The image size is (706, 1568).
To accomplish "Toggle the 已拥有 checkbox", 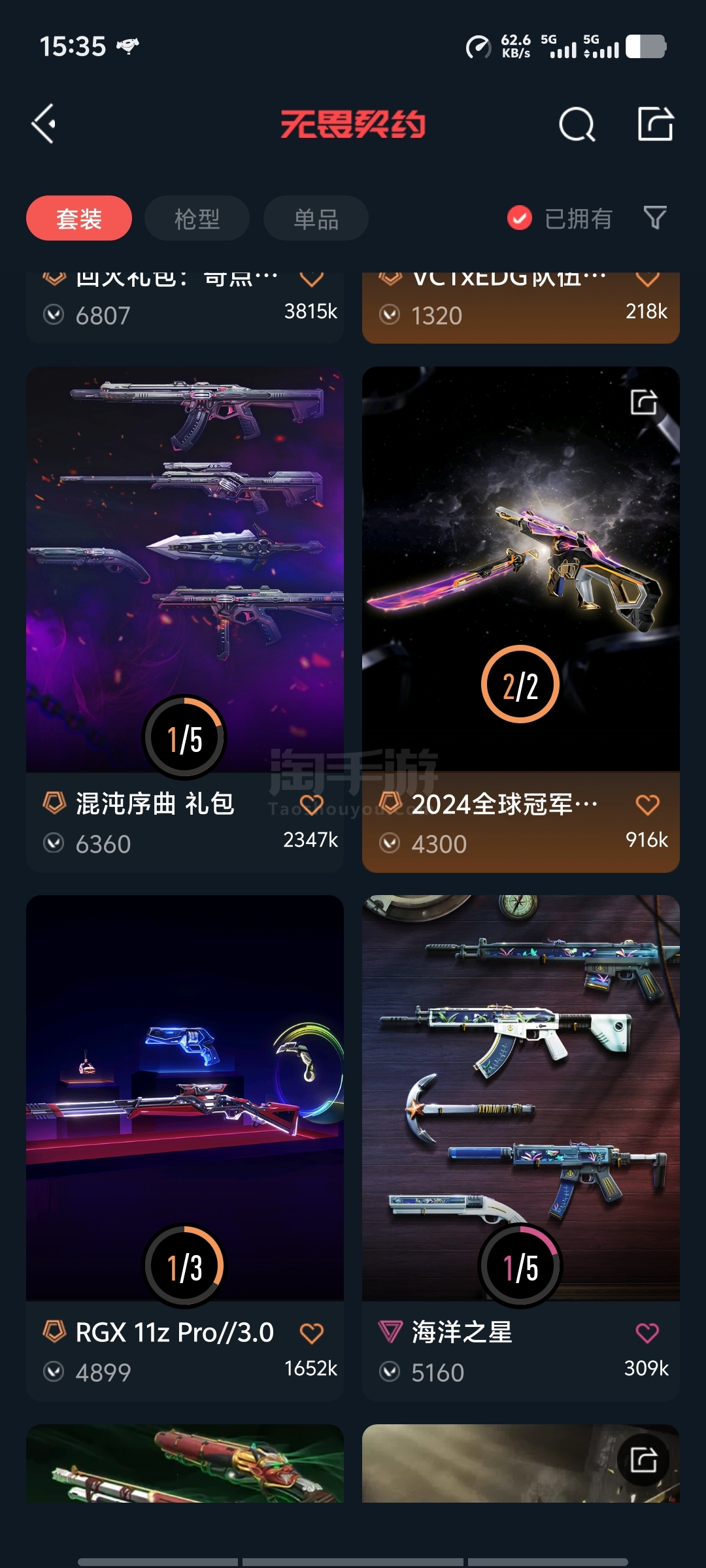I will pos(520,218).
